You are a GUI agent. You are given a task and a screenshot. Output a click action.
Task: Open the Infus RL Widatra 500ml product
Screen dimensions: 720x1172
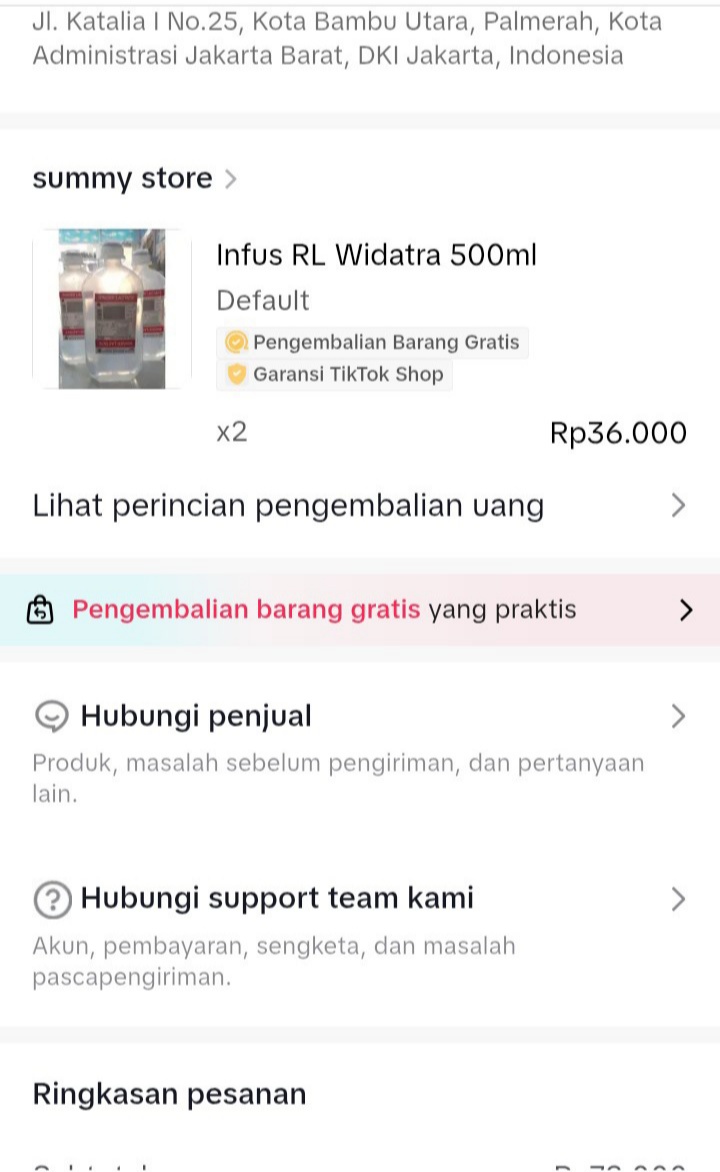[x=376, y=255]
